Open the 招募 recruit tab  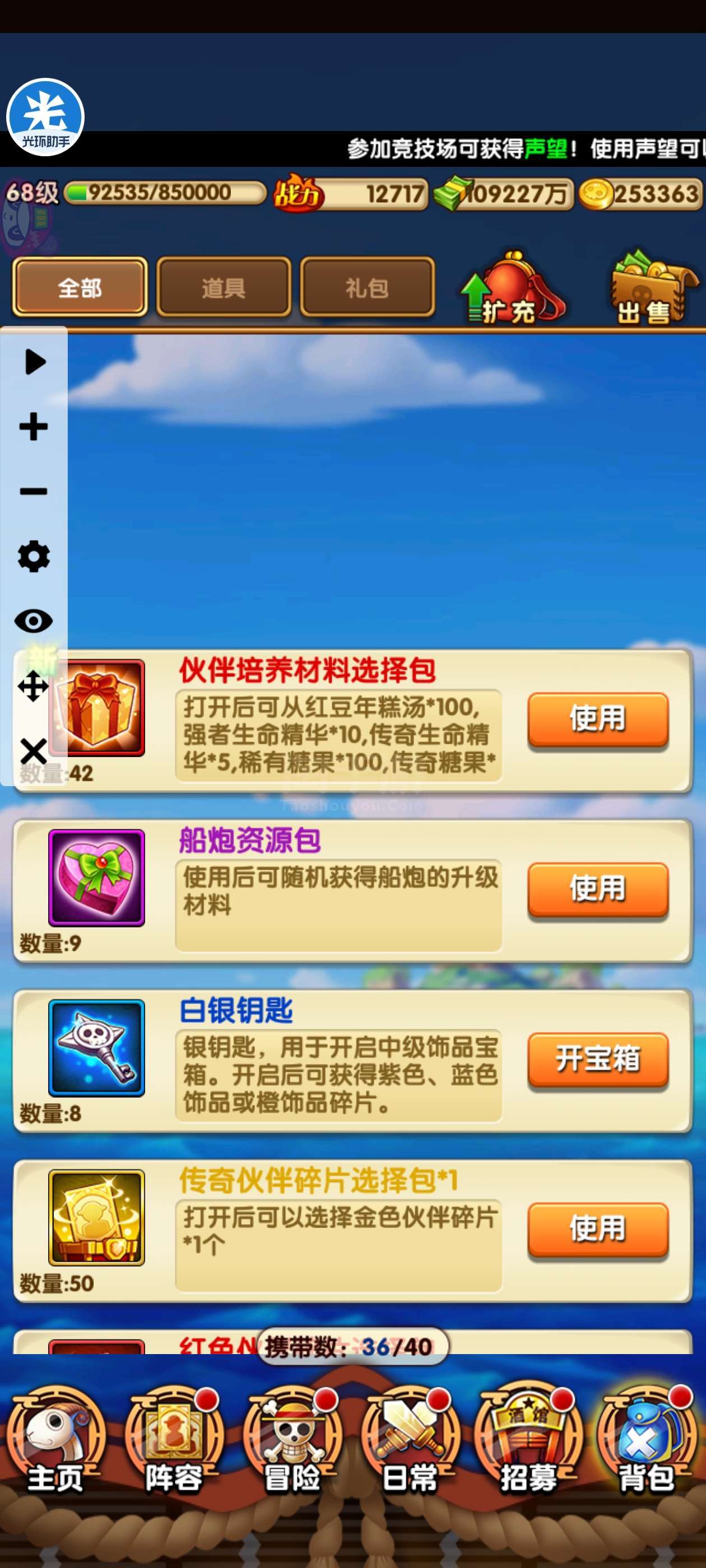coord(528,1441)
